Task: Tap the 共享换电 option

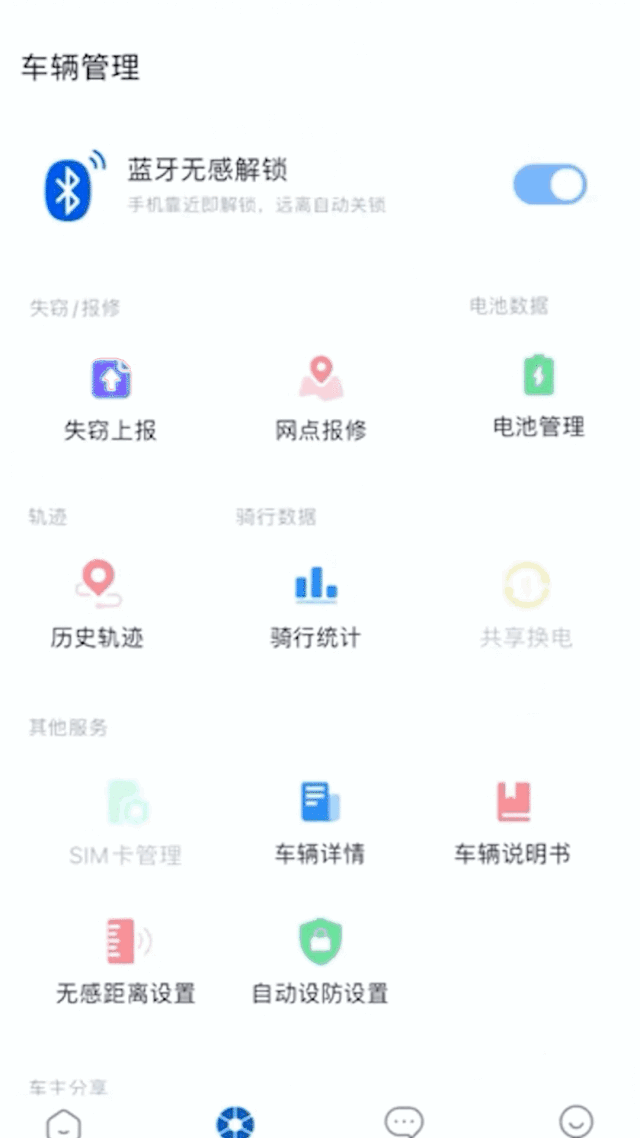Action: (x=526, y=605)
